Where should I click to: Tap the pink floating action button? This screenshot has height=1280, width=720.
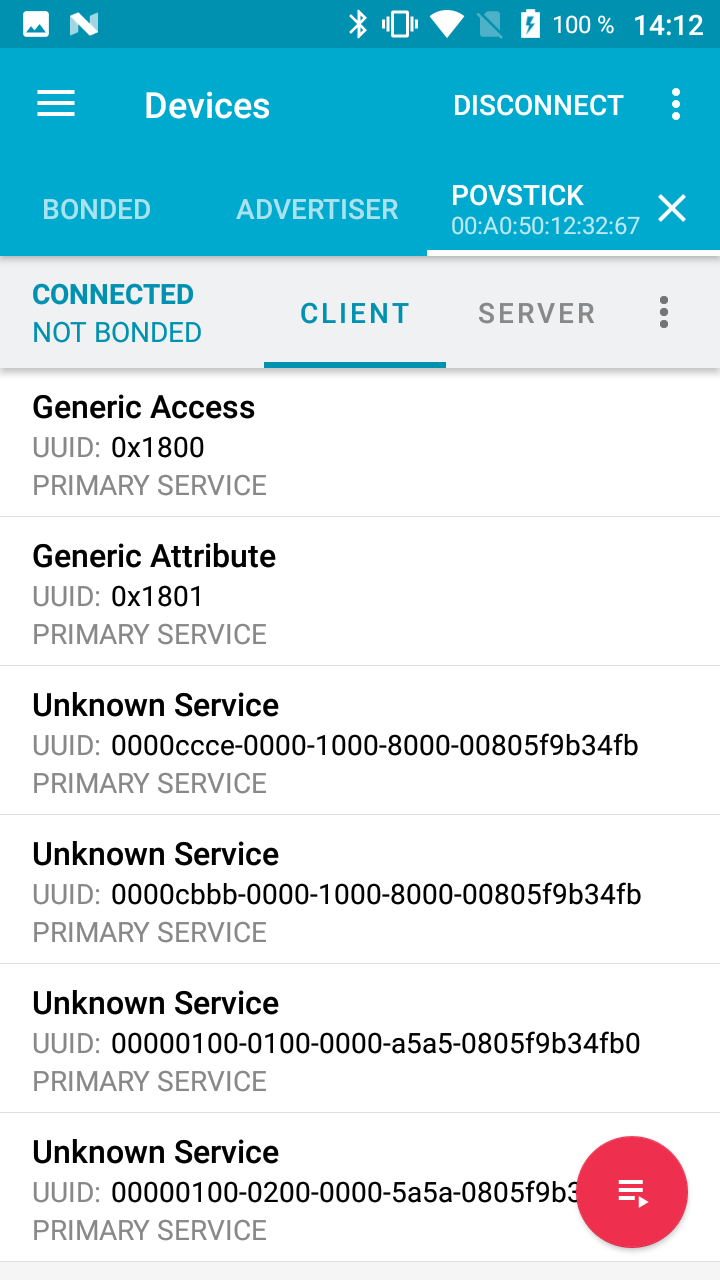631,1192
